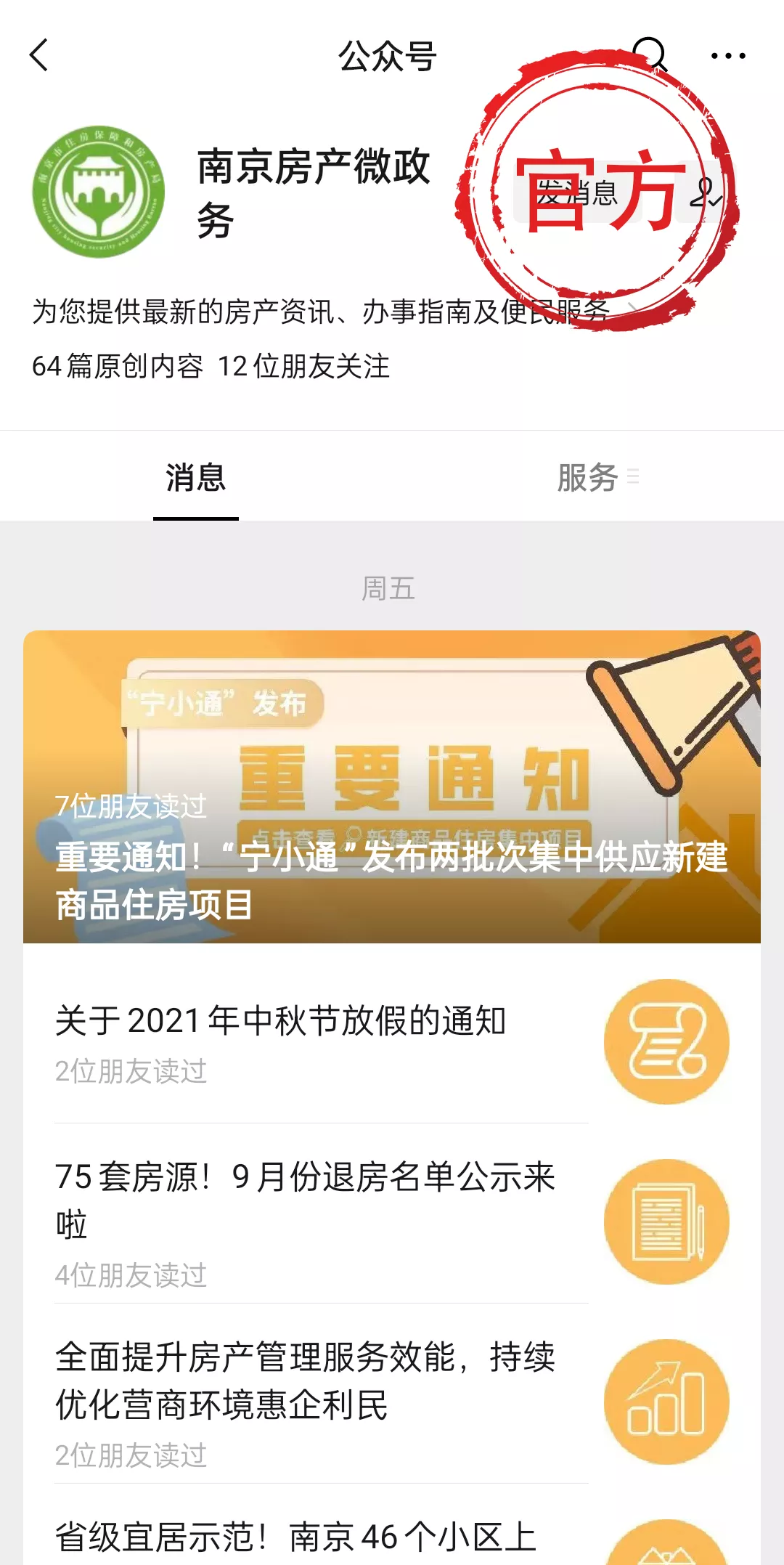
Task: Select the 消息 tab
Action: pyautogui.click(x=196, y=477)
